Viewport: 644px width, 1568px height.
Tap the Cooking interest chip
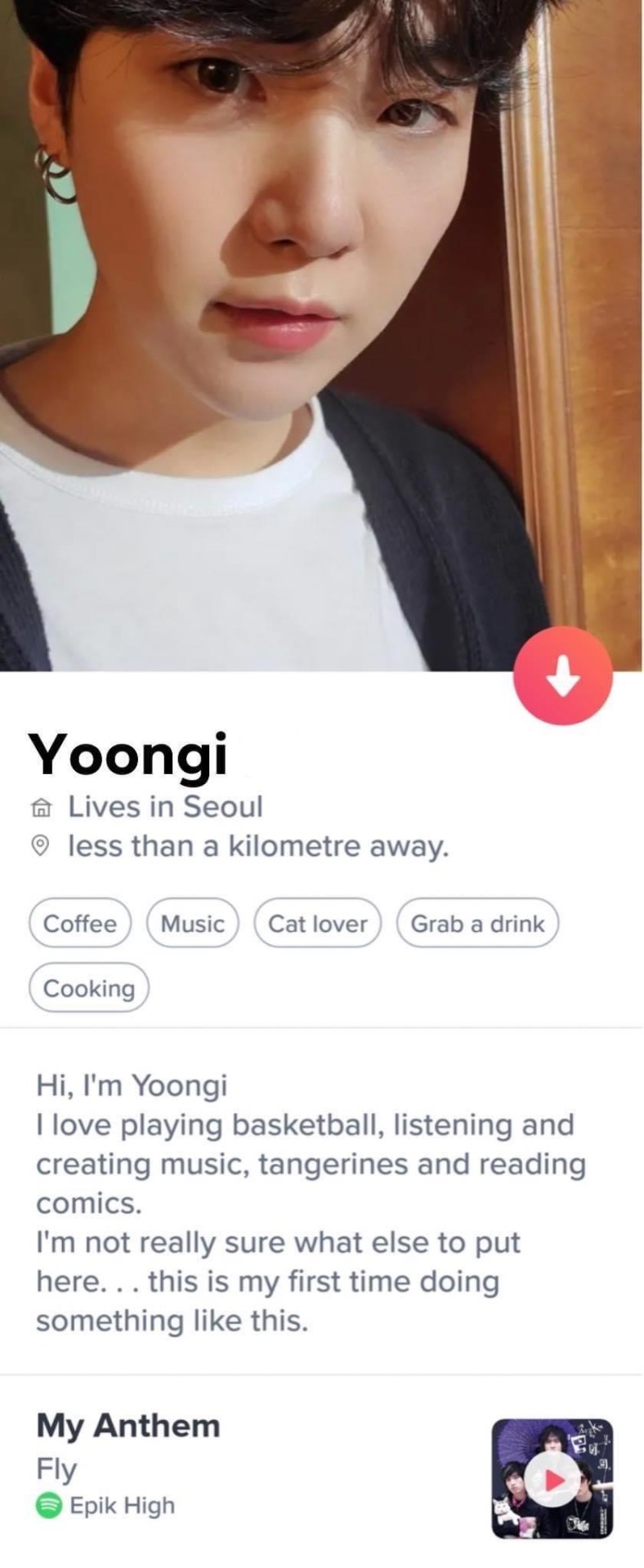coord(89,988)
